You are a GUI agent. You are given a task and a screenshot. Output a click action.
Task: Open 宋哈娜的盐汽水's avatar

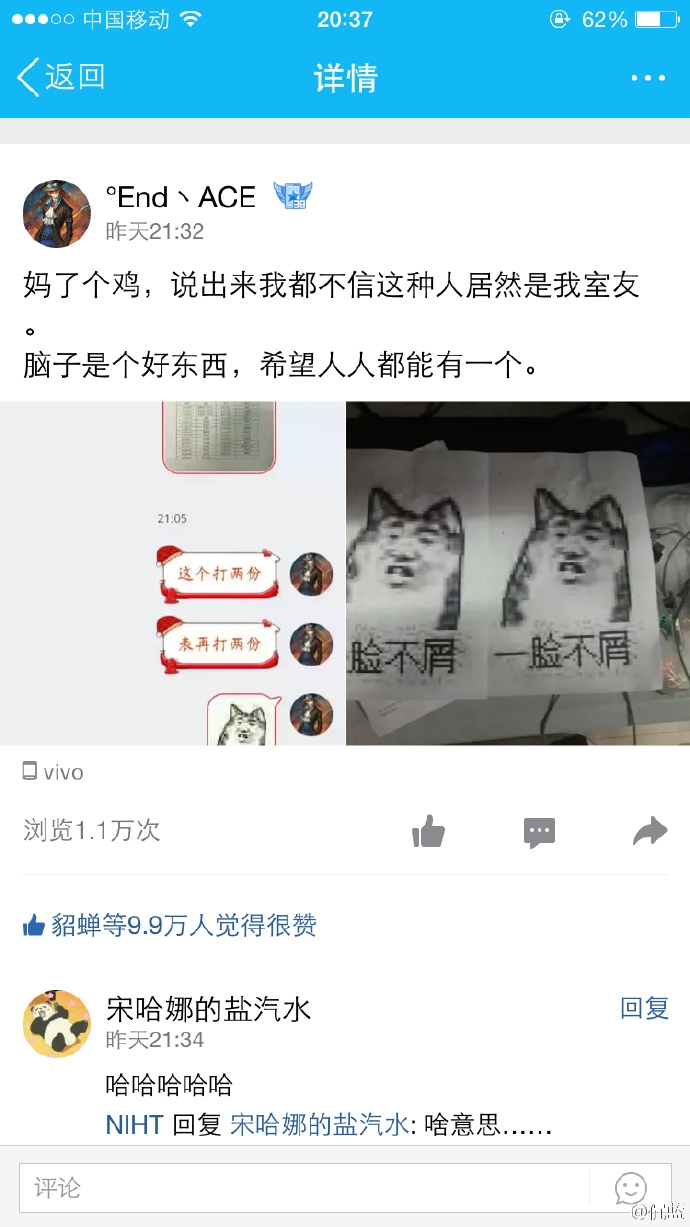(57, 1024)
